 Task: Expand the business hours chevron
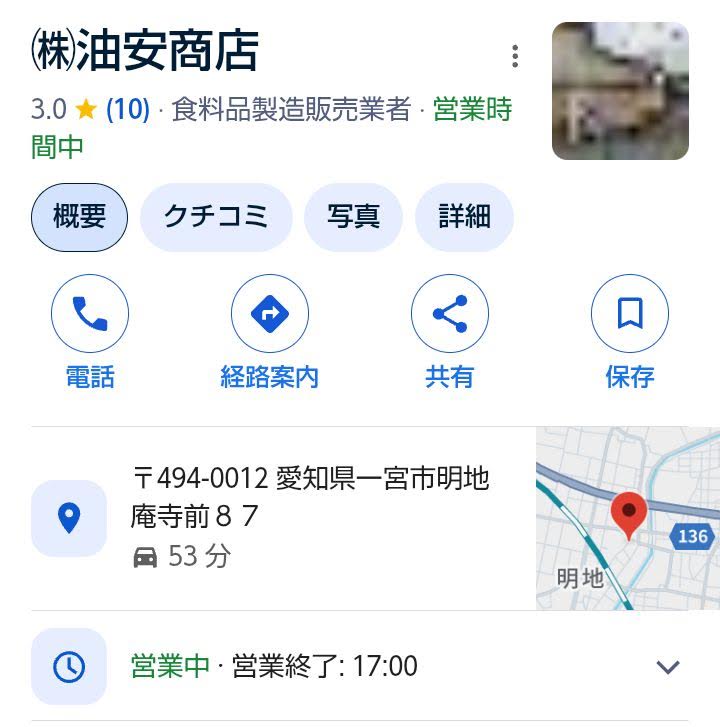click(x=668, y=667)
